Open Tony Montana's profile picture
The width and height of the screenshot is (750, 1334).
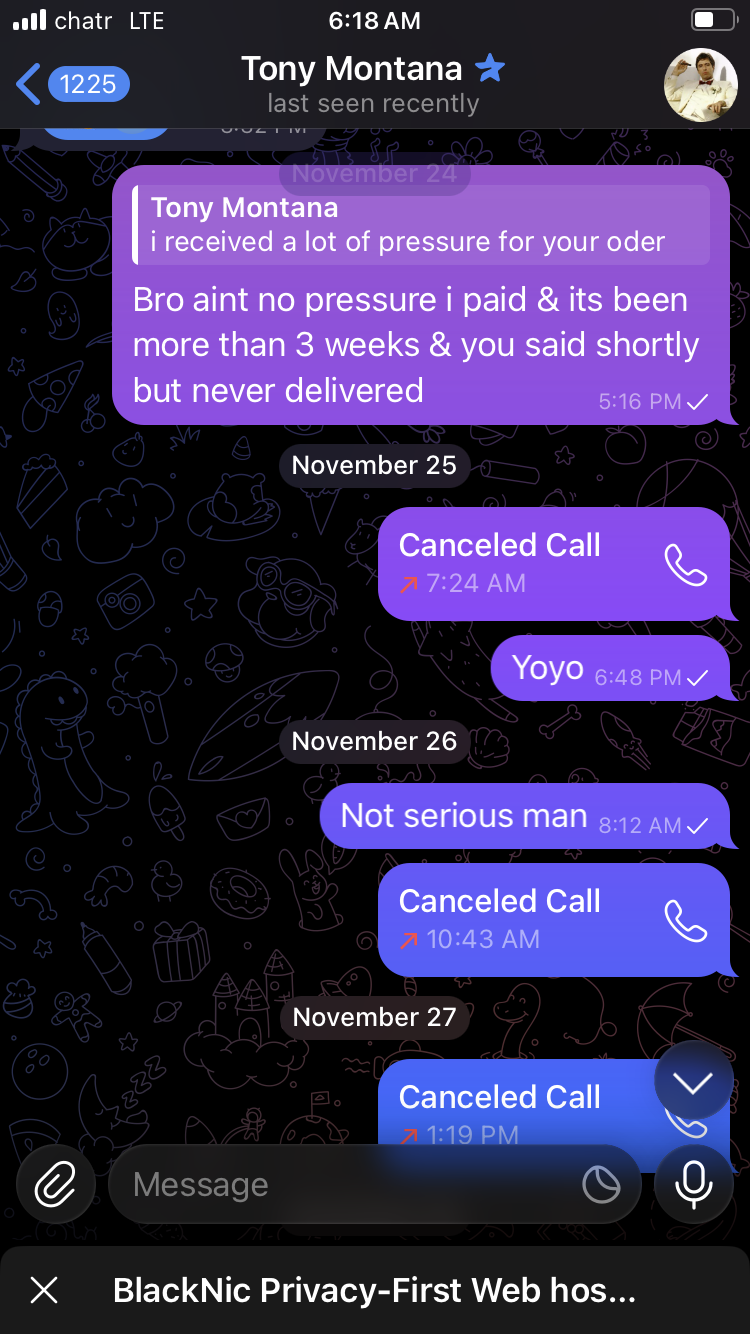point(700,84)
